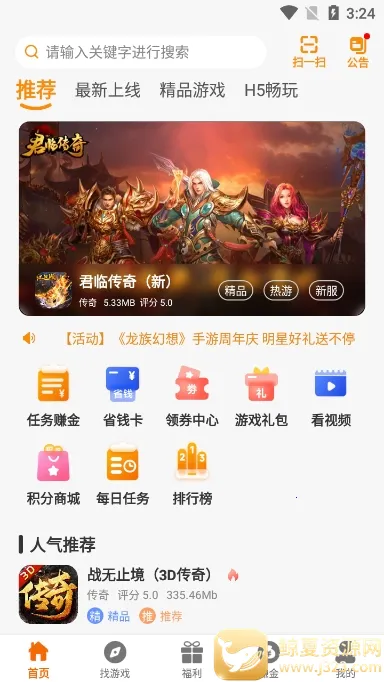Switch to the 福利 bottom tab
Image resolution: width=384 pixels, height=682 pixels.
tap(192, 660)
